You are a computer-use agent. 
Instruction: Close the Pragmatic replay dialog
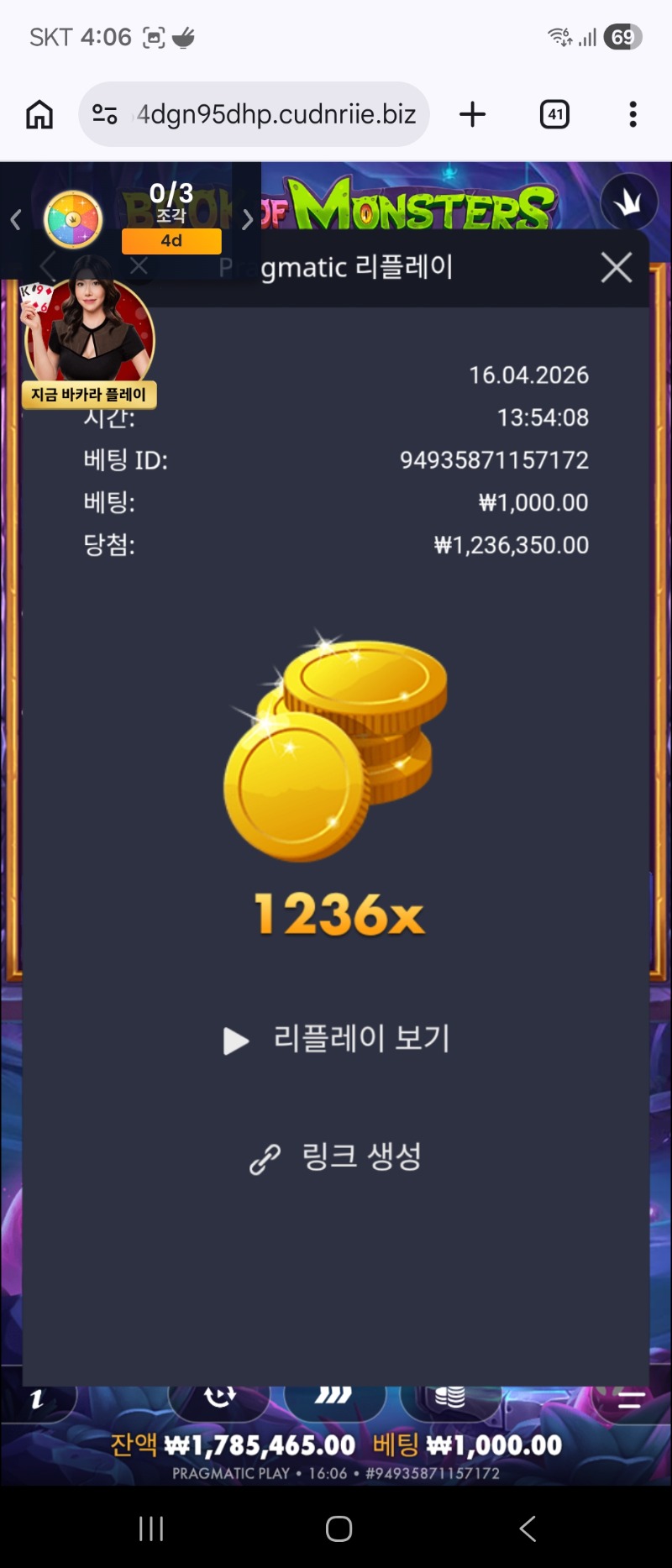pos(617,268)
